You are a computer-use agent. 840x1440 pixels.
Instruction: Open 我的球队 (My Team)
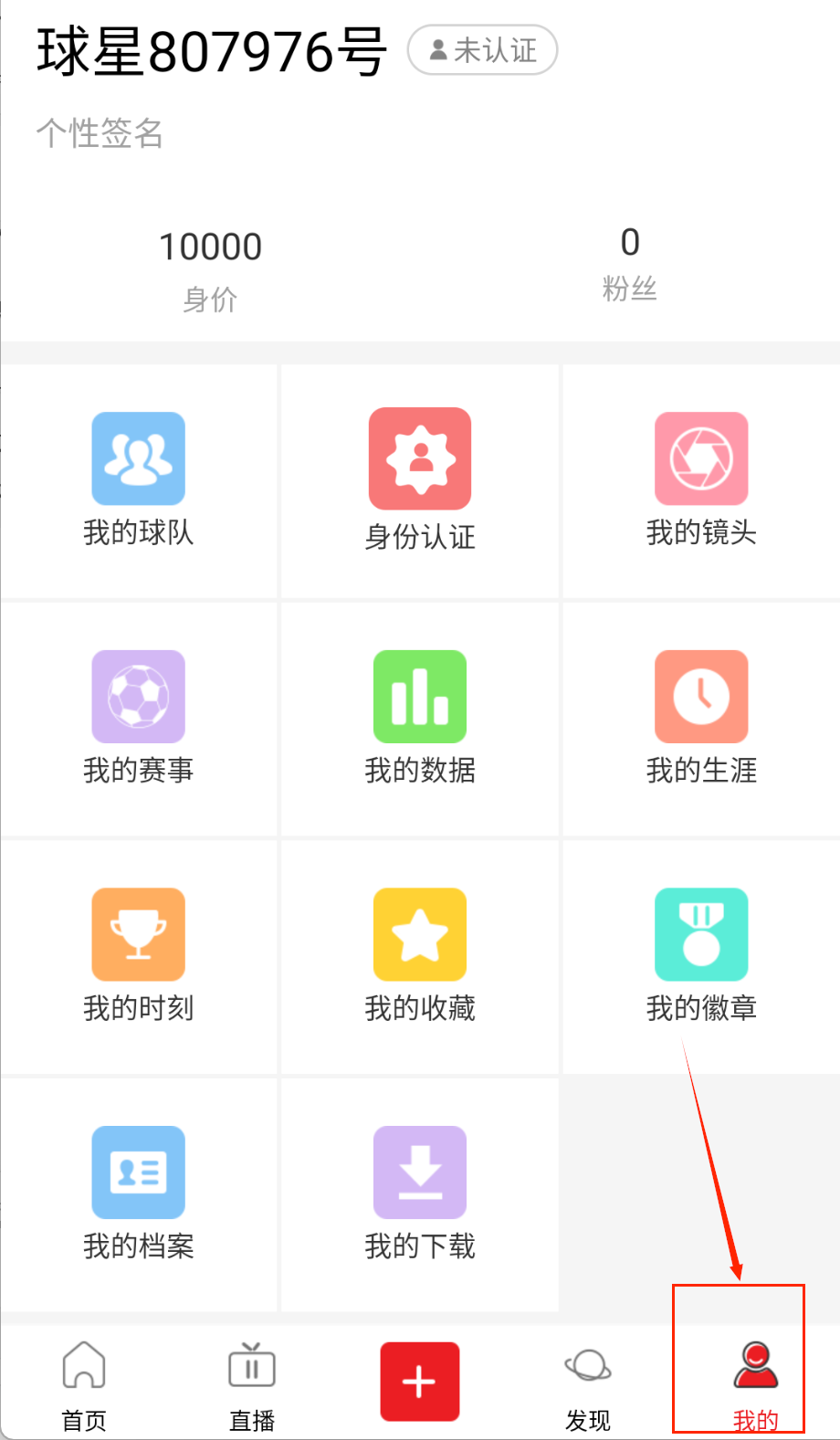138,479
